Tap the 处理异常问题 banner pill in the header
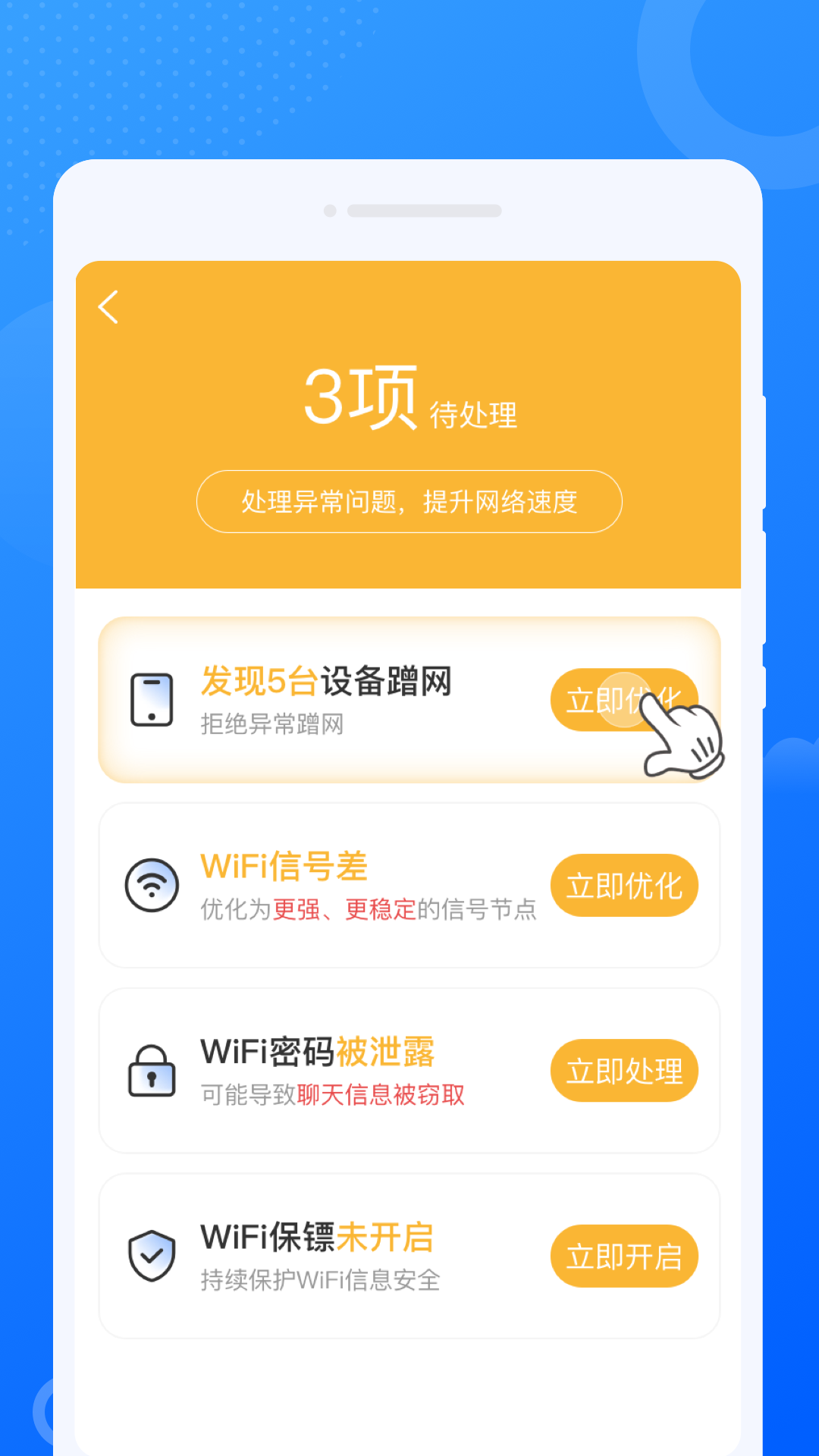Image resolution: width=819 pixels, height=1456 pixels. click(x=408, y=501)
